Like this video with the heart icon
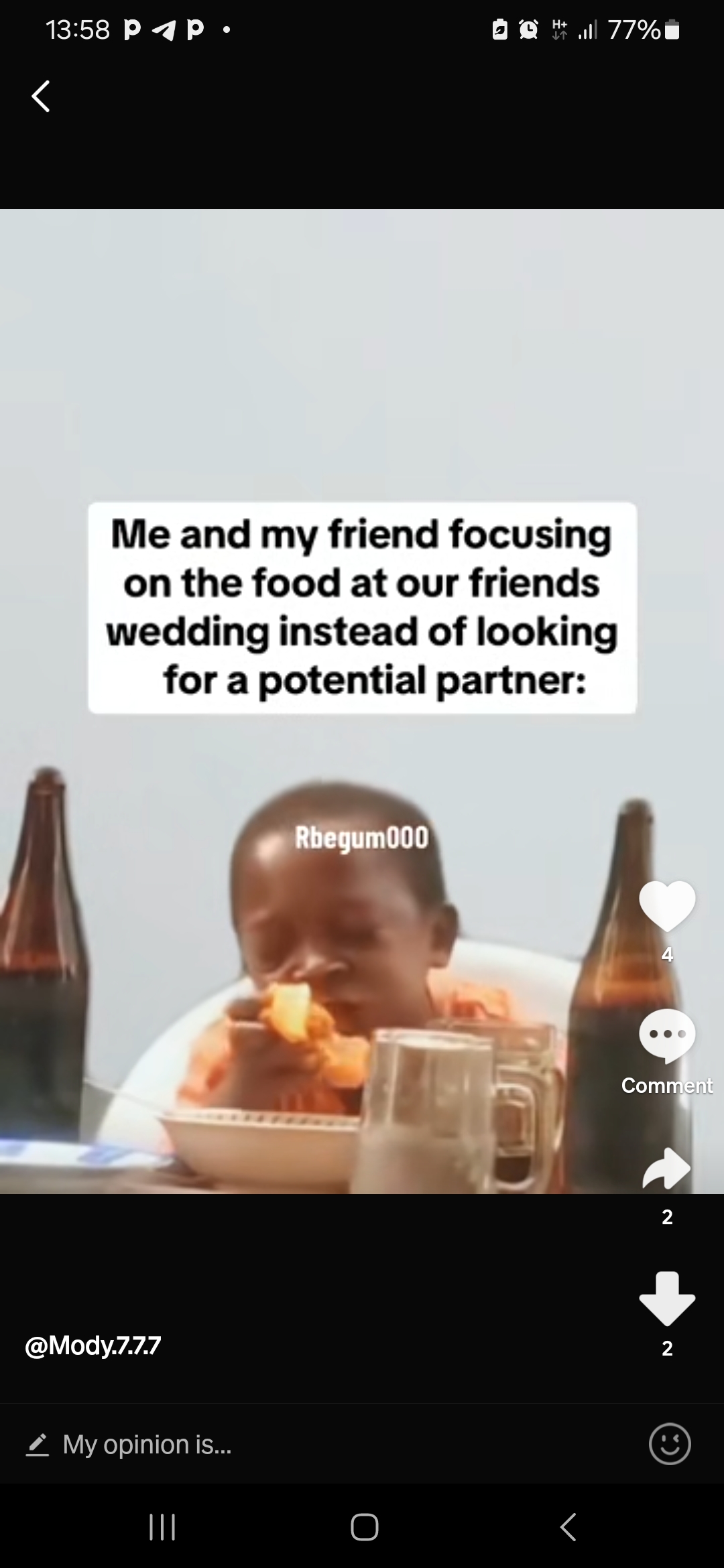The width and height of the screenshot is (724, 1568). (x=667, y=905)
